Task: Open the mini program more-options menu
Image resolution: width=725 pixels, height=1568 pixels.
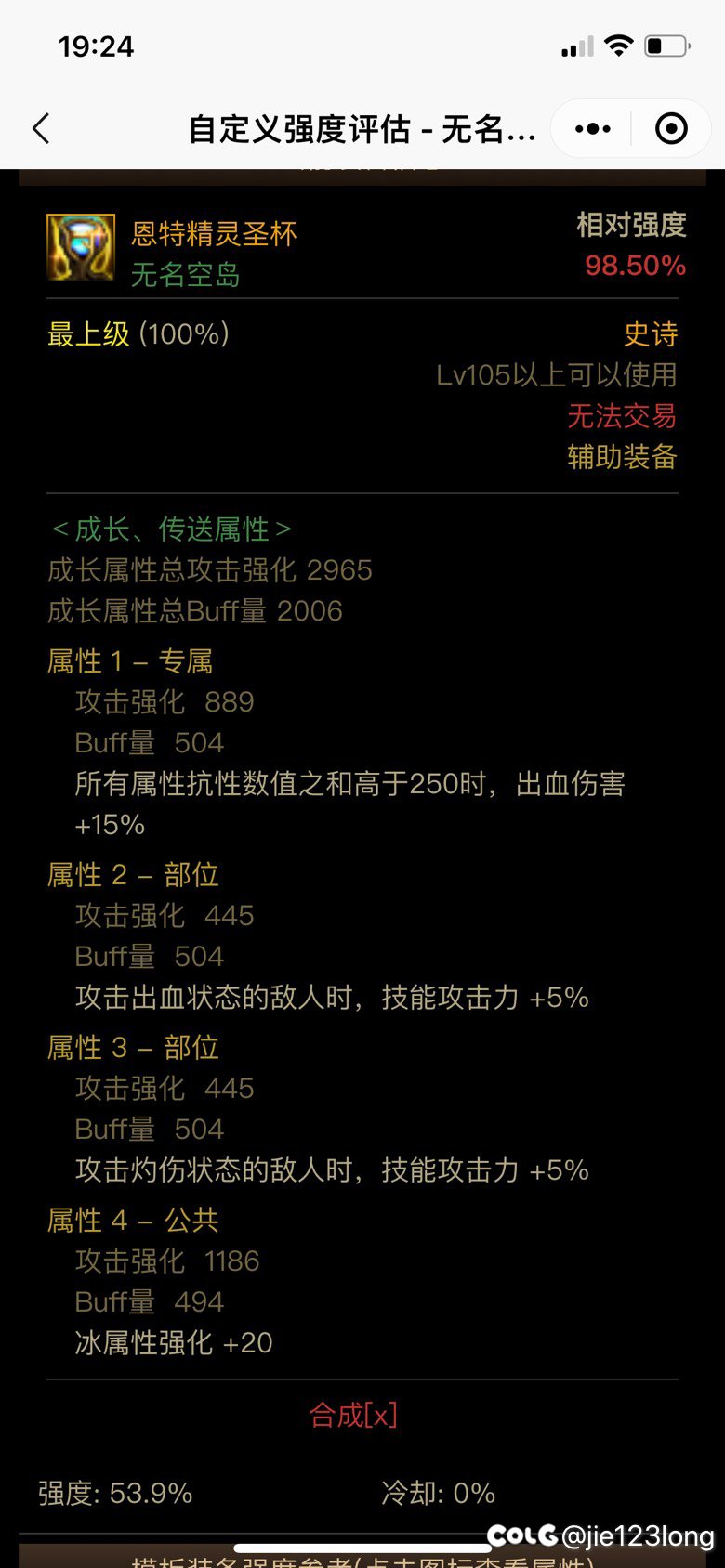Action: (x=593, y=128)
